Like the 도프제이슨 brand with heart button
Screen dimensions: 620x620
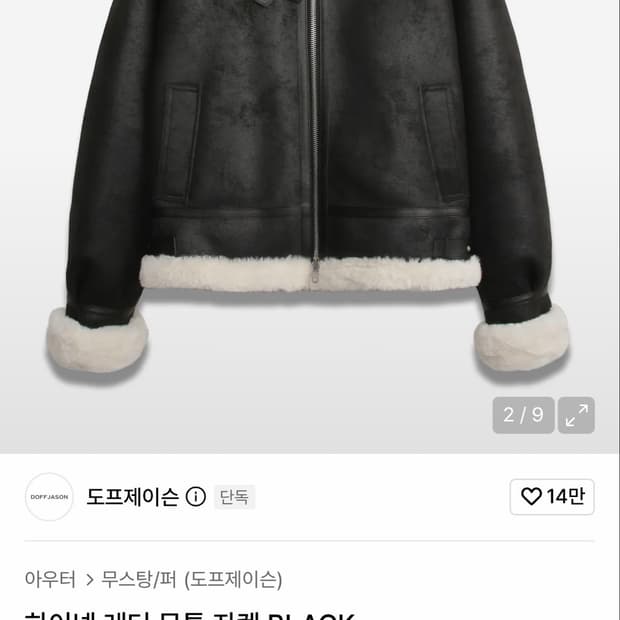(x=552, y=497)
